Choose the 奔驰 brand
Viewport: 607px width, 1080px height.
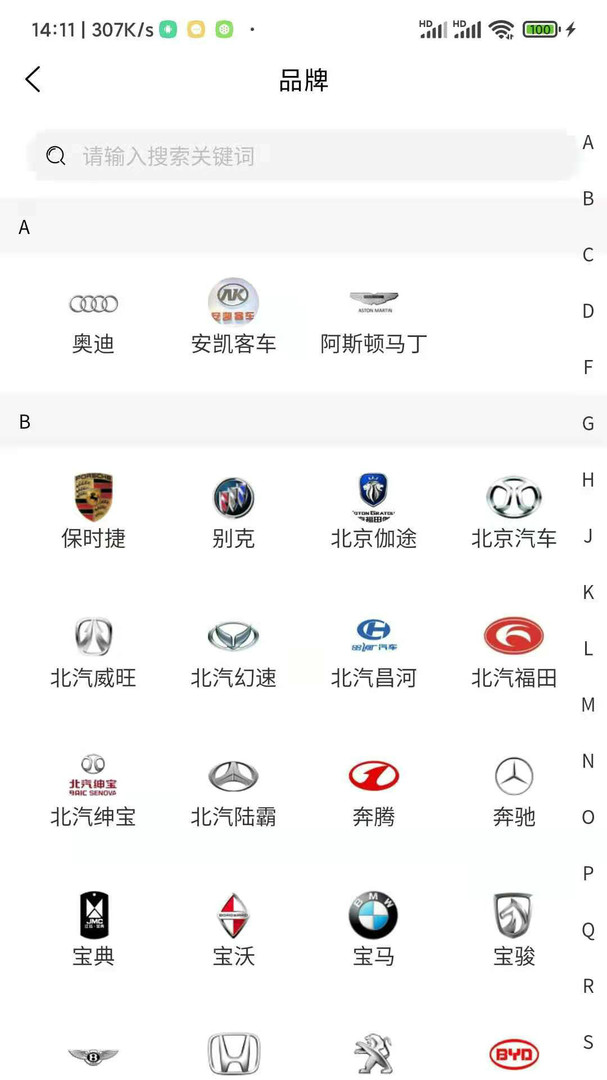tap(513, 791)
